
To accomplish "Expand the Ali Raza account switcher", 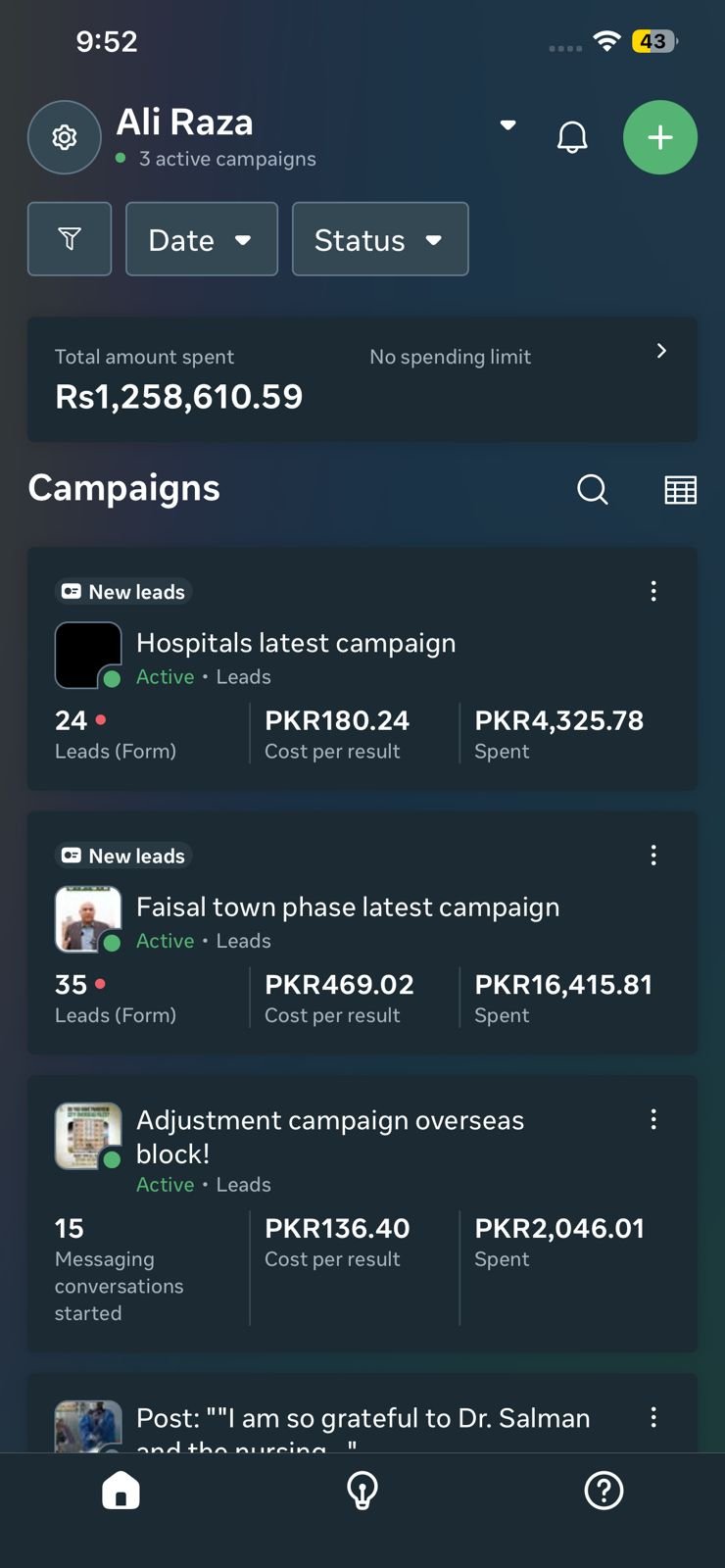I will (507, 125).
